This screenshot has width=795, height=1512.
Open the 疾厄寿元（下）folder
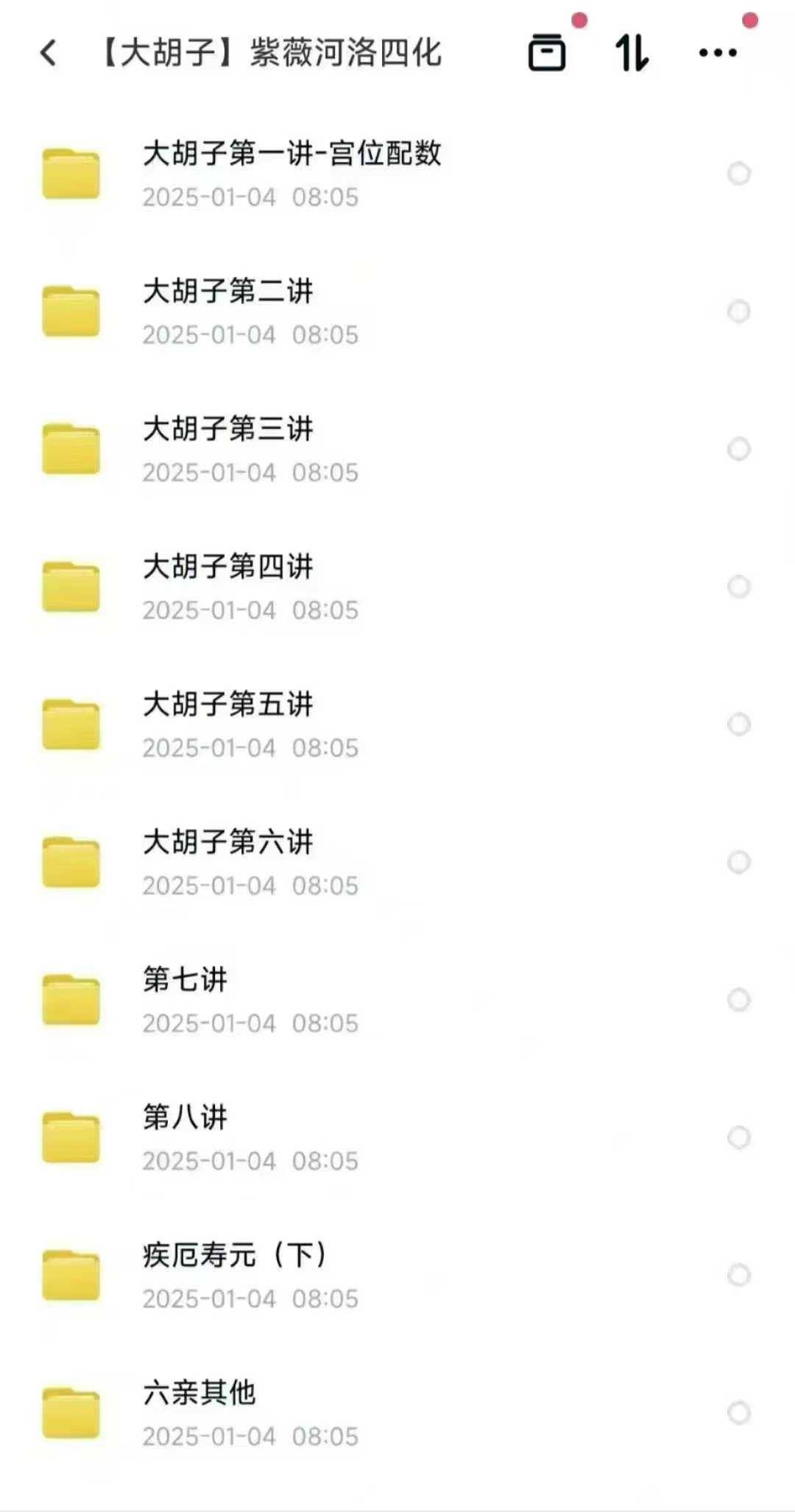[236, 1275]
